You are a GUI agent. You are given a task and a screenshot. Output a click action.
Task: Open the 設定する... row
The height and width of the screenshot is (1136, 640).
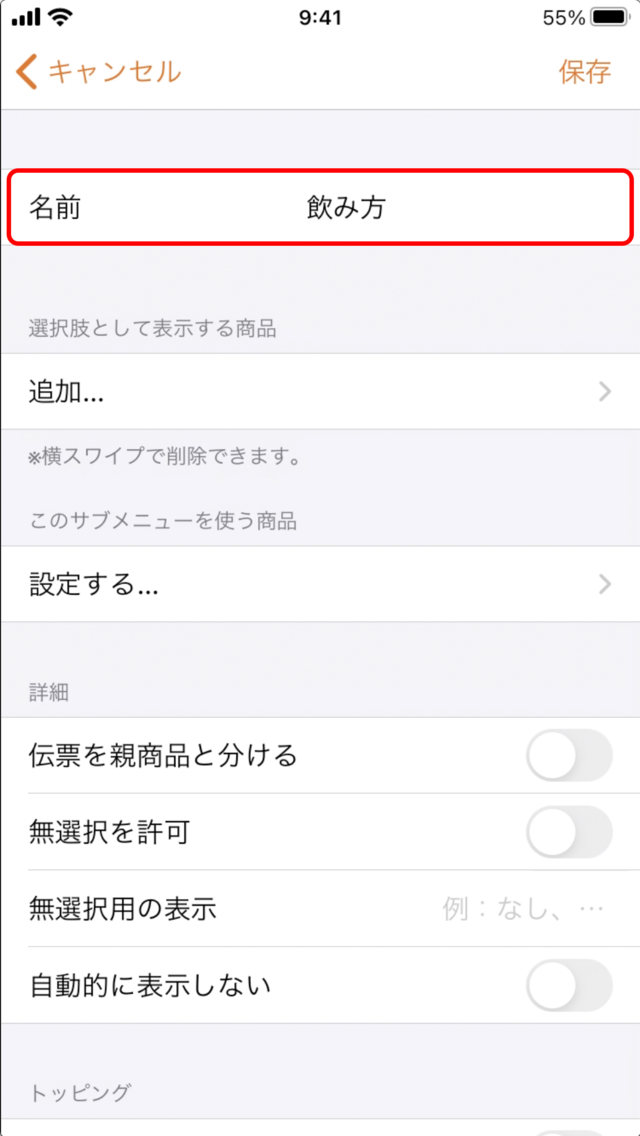[x=320, y=584]
